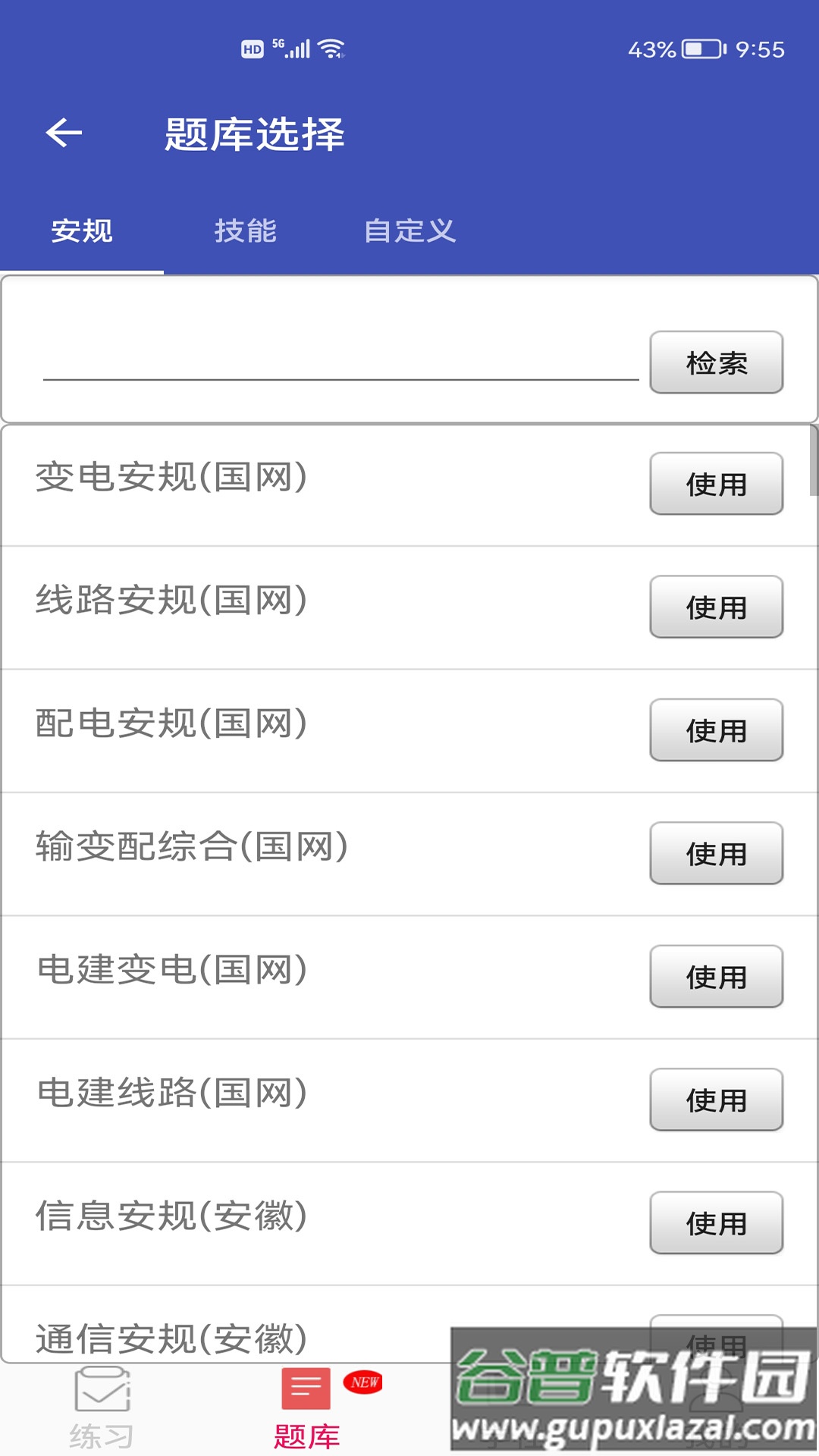
Task: Click 使用 for 配电安规(国网)
Action: pyautogui.click(x=714, y=731)
